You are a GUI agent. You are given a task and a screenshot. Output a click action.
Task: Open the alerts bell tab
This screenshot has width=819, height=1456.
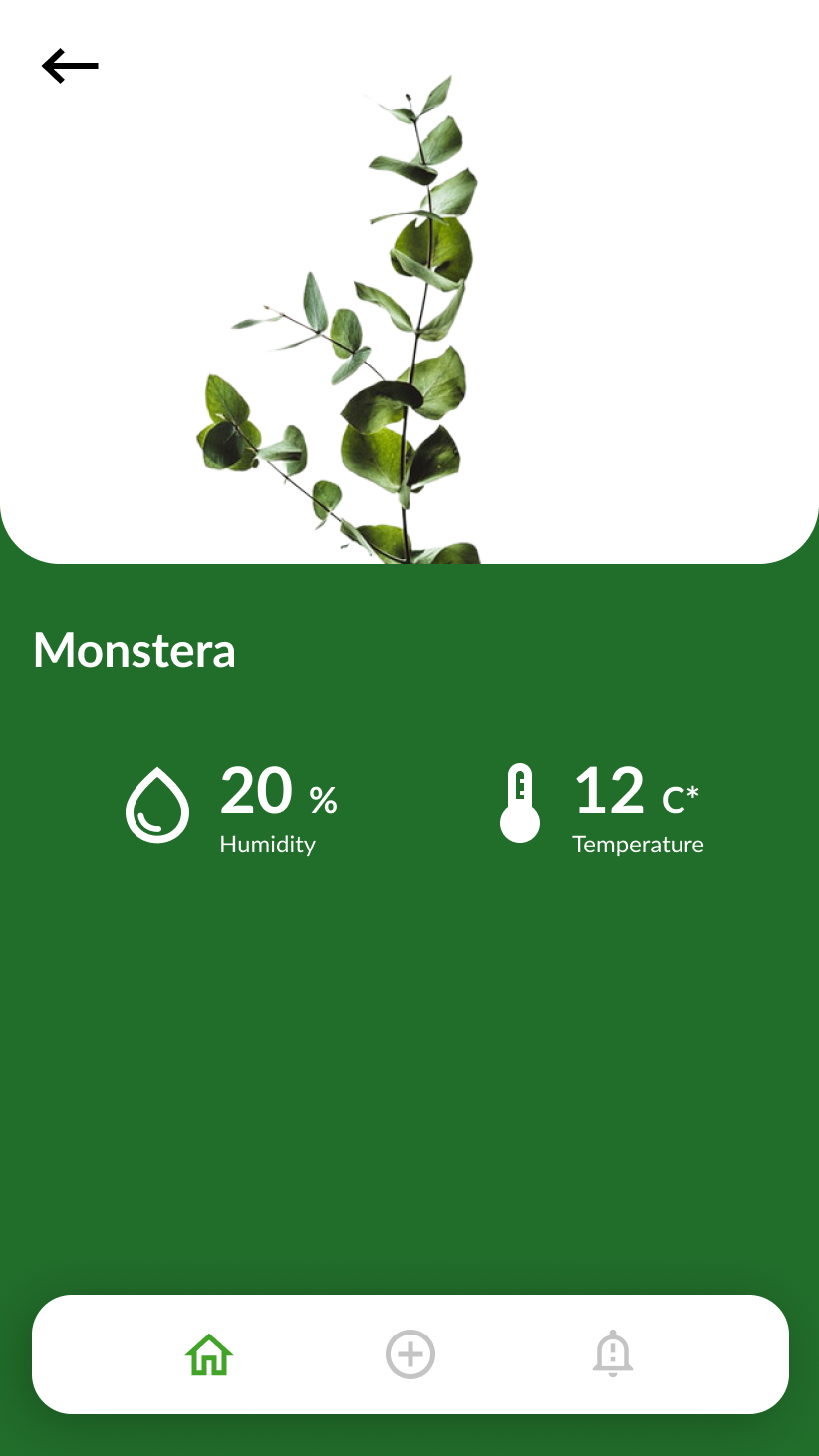[613, 1354]
